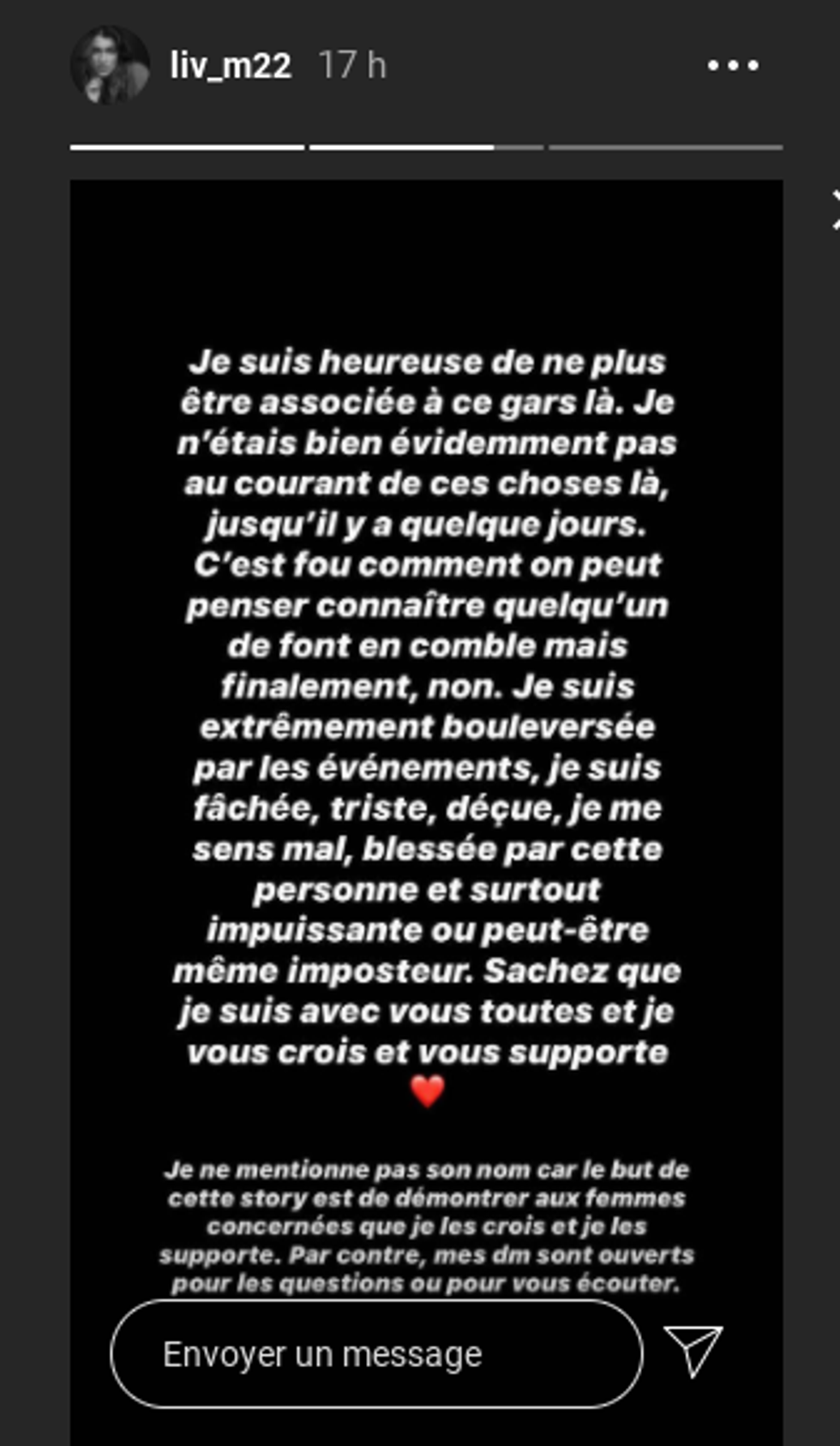The height and width of the screenshot is (1446, 840).
Task: Open the three-dot story options menu
Action: (733, 66)
